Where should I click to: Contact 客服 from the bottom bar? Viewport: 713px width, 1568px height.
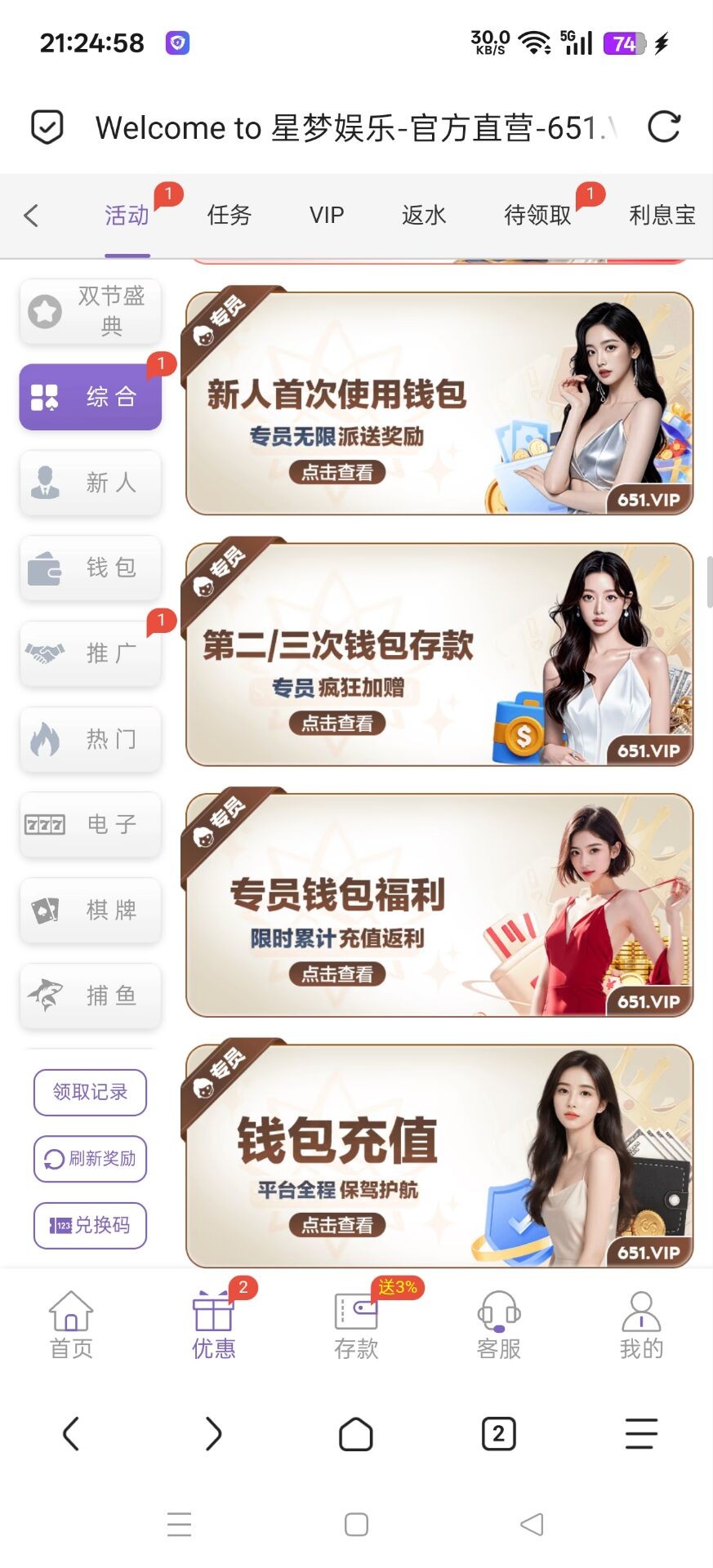pyautogui.click(x=498, y=1325)
